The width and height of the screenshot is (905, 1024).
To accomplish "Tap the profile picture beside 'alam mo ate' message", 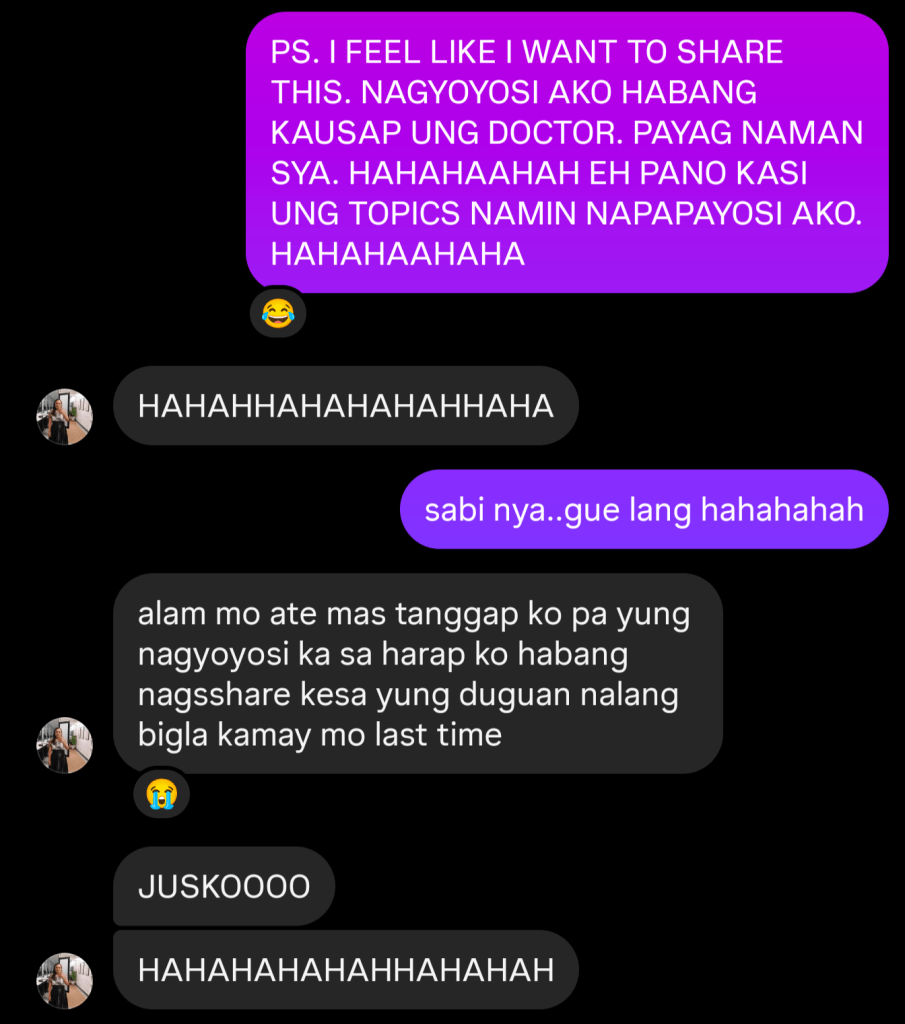I will pos(65,745).
